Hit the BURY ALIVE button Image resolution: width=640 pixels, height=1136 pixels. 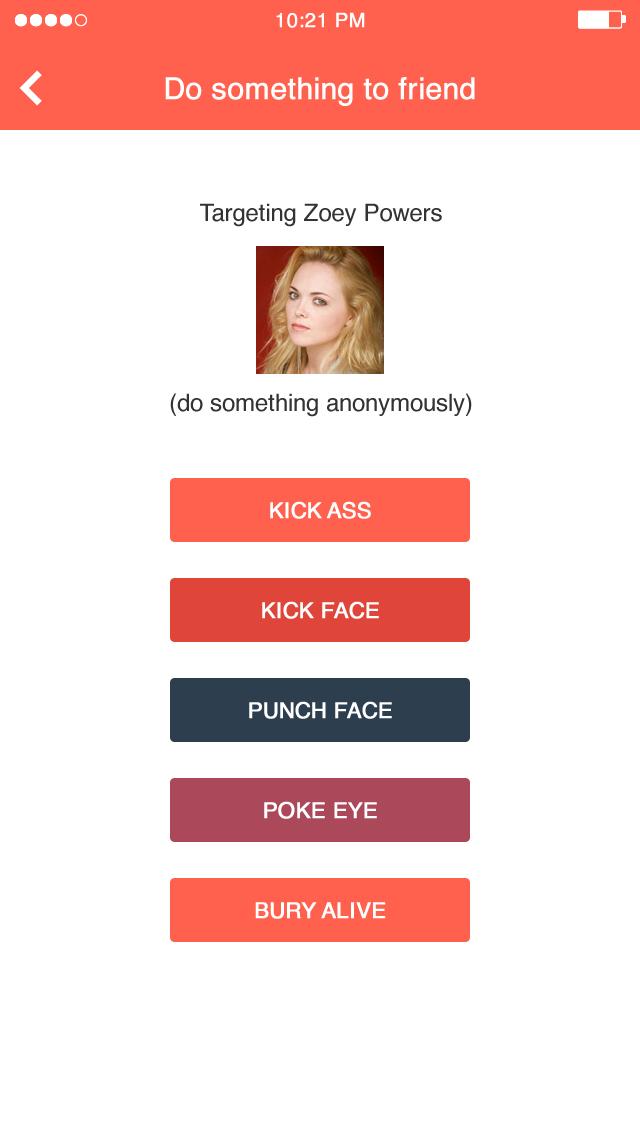[x=320, y=910]
